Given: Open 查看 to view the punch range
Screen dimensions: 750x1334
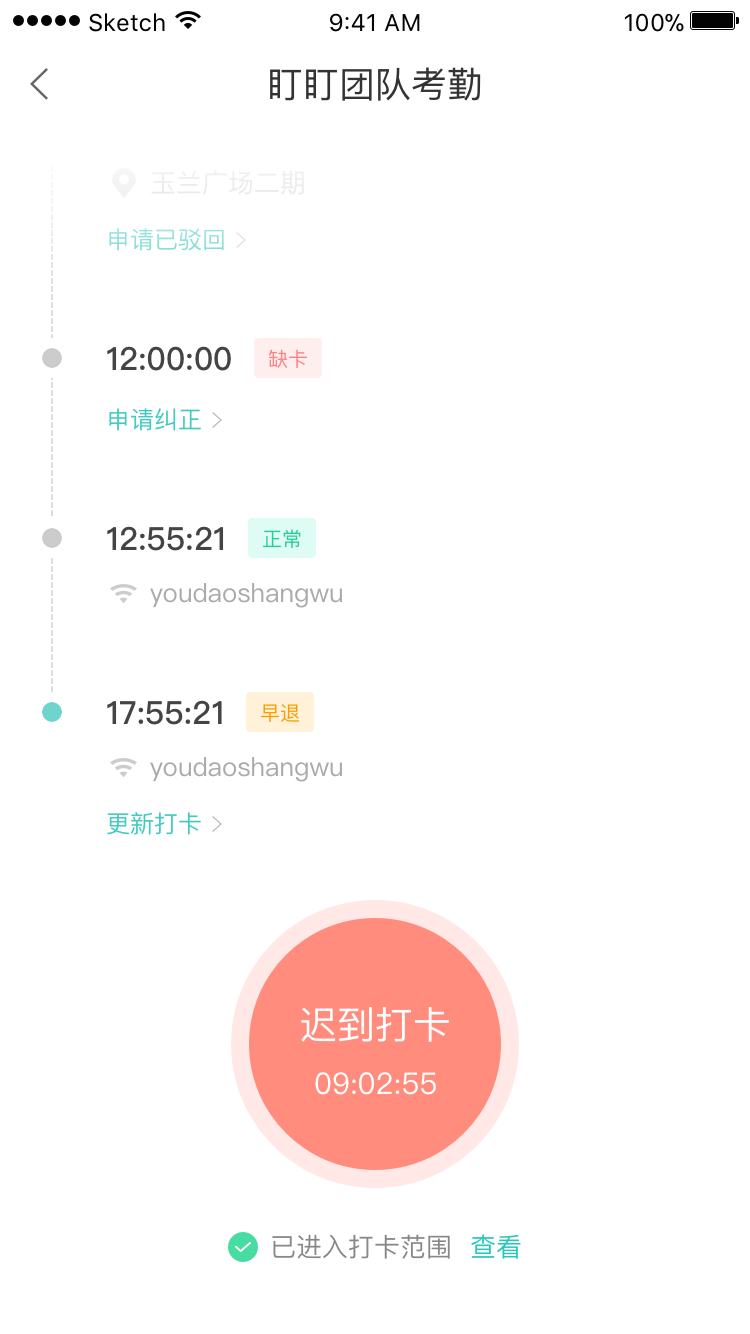Looking at the screenshot, I should 496,1247.
